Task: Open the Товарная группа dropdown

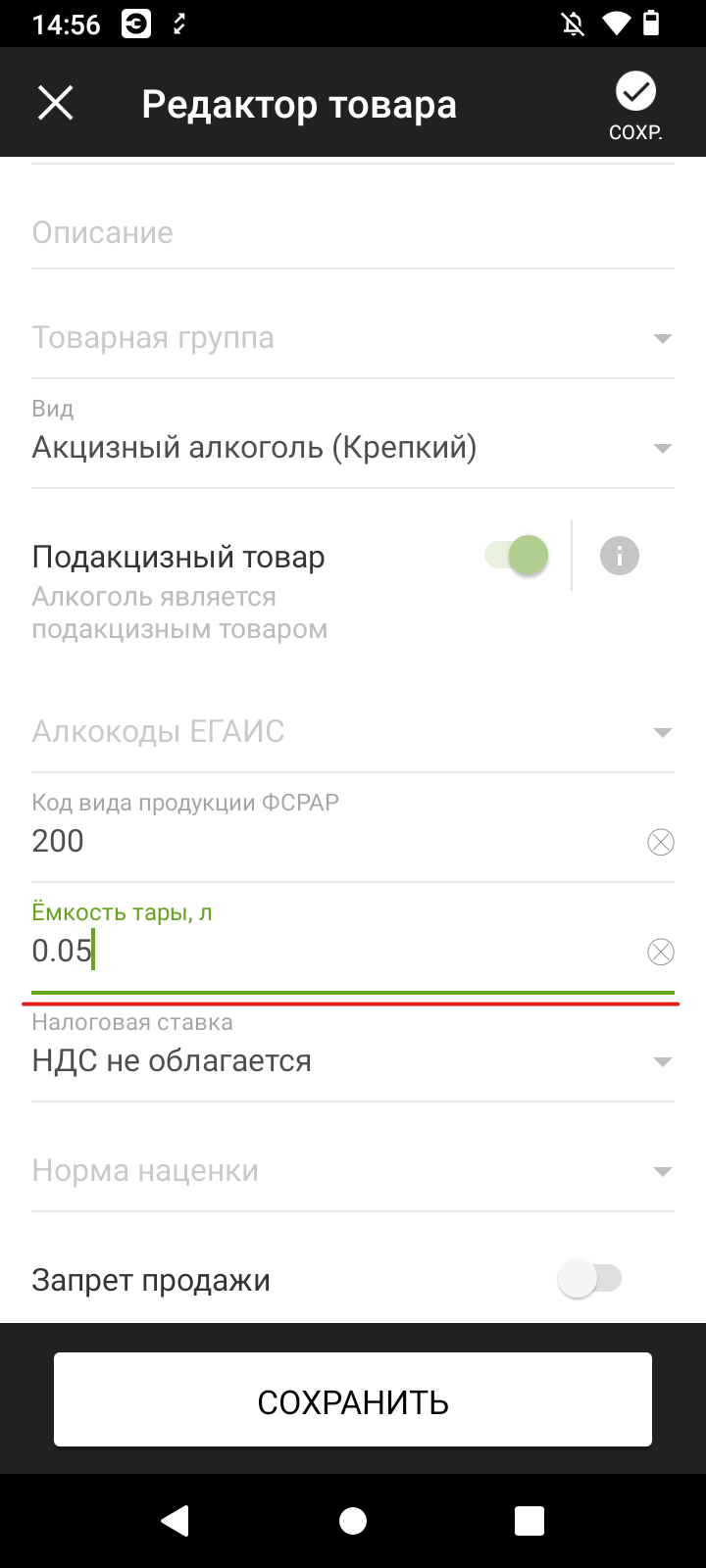Action: [x=353, y=338]
